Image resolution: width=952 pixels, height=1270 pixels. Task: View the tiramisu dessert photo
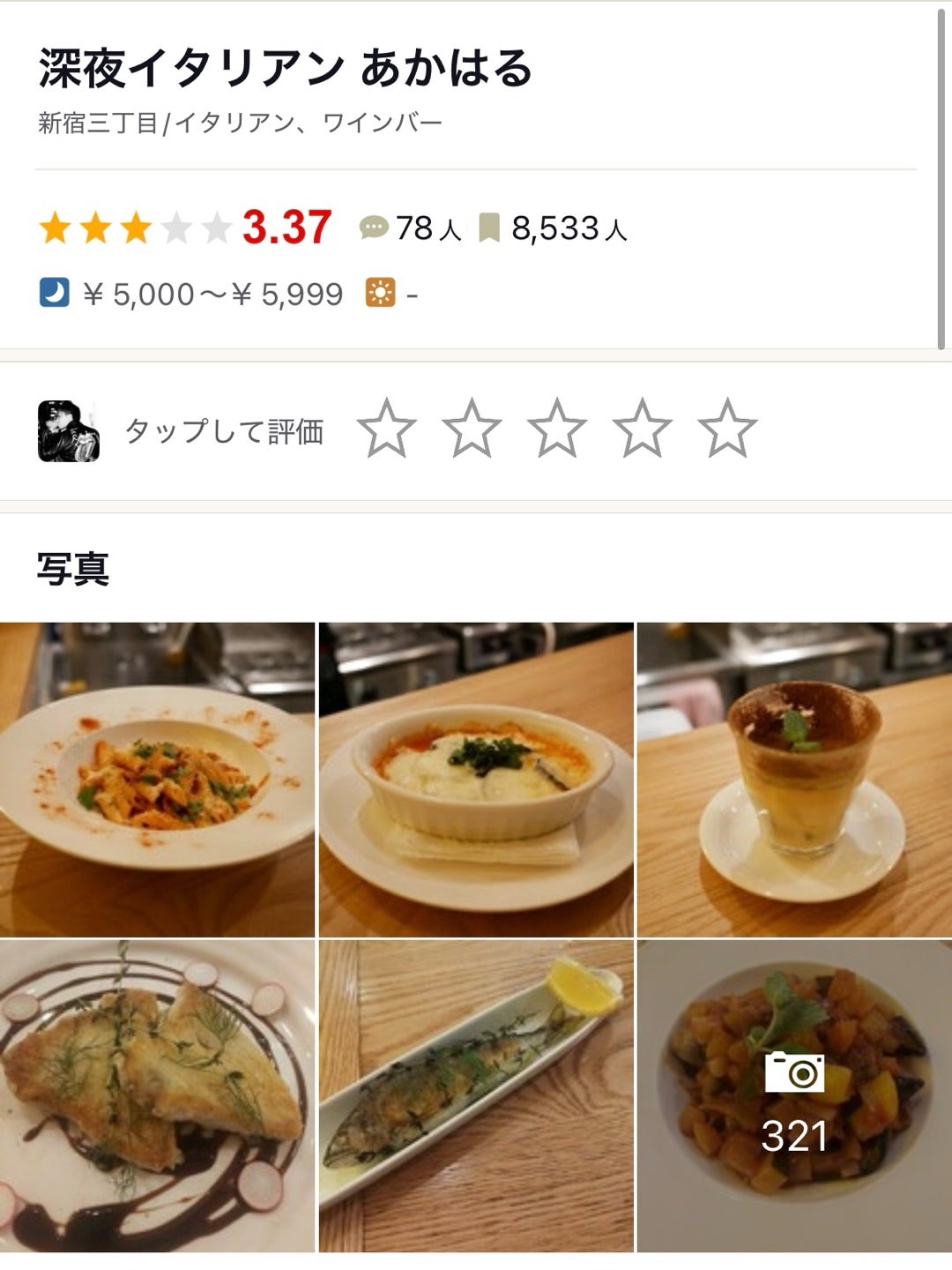(x=794, y=780)
